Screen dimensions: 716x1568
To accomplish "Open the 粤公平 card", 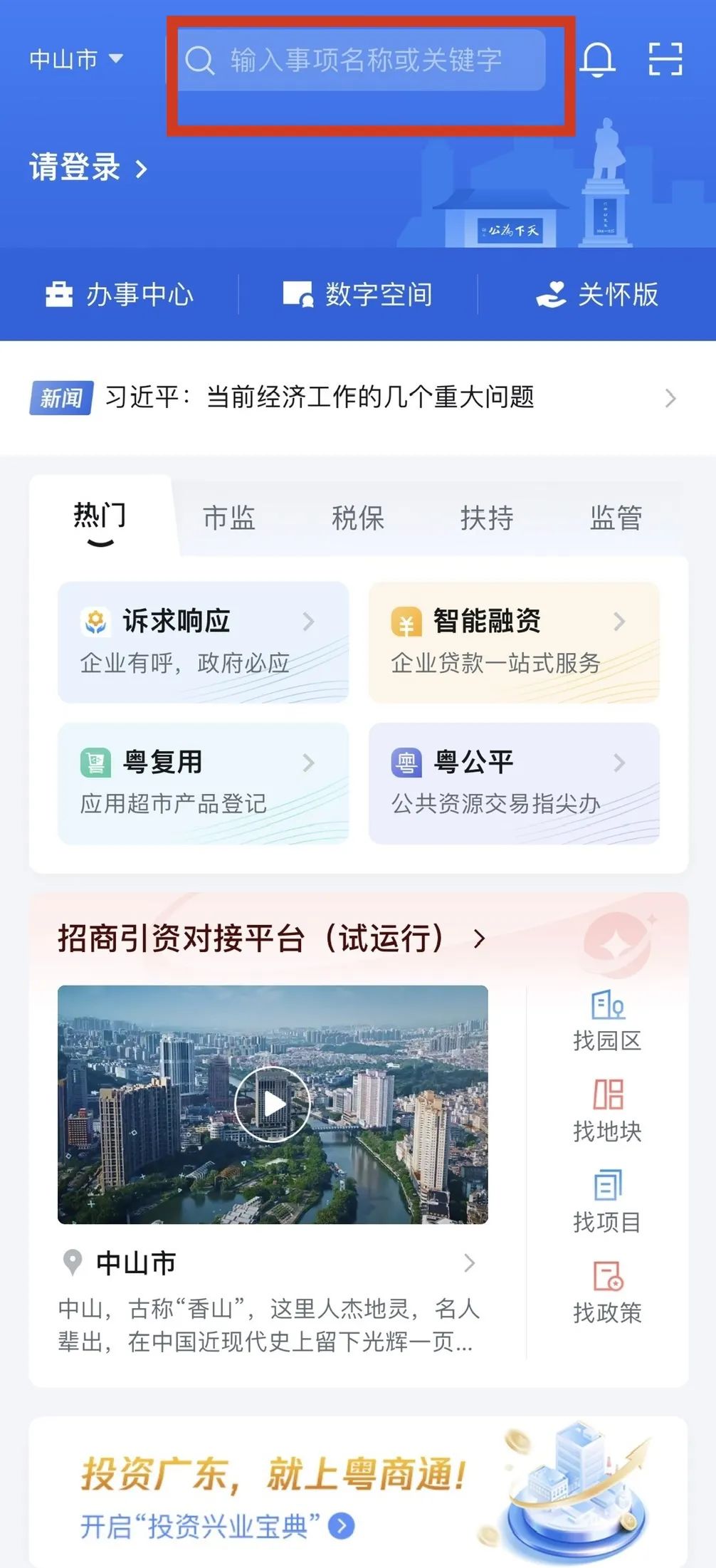I will (514, 783).
